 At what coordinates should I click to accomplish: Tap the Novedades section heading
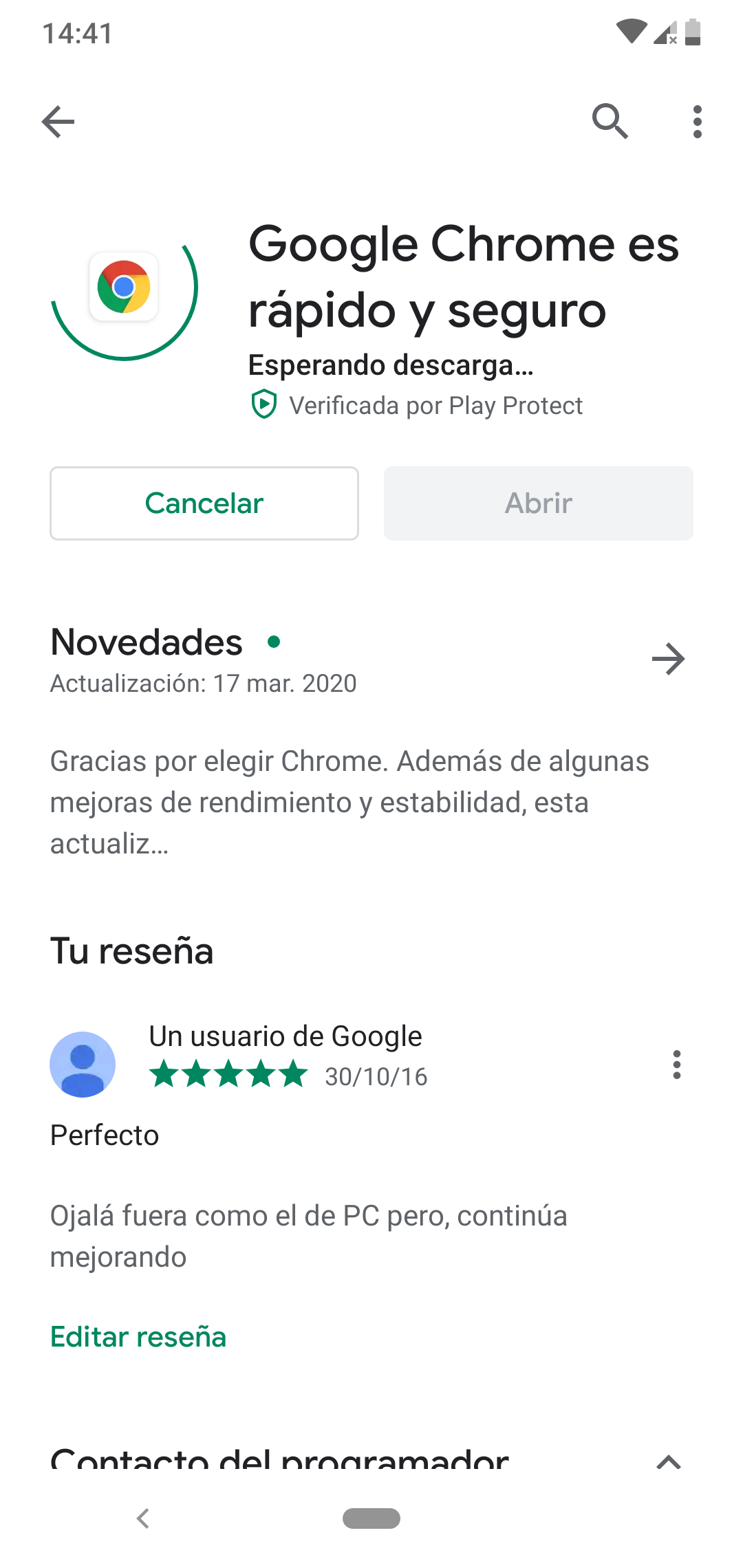coord(146,642)
